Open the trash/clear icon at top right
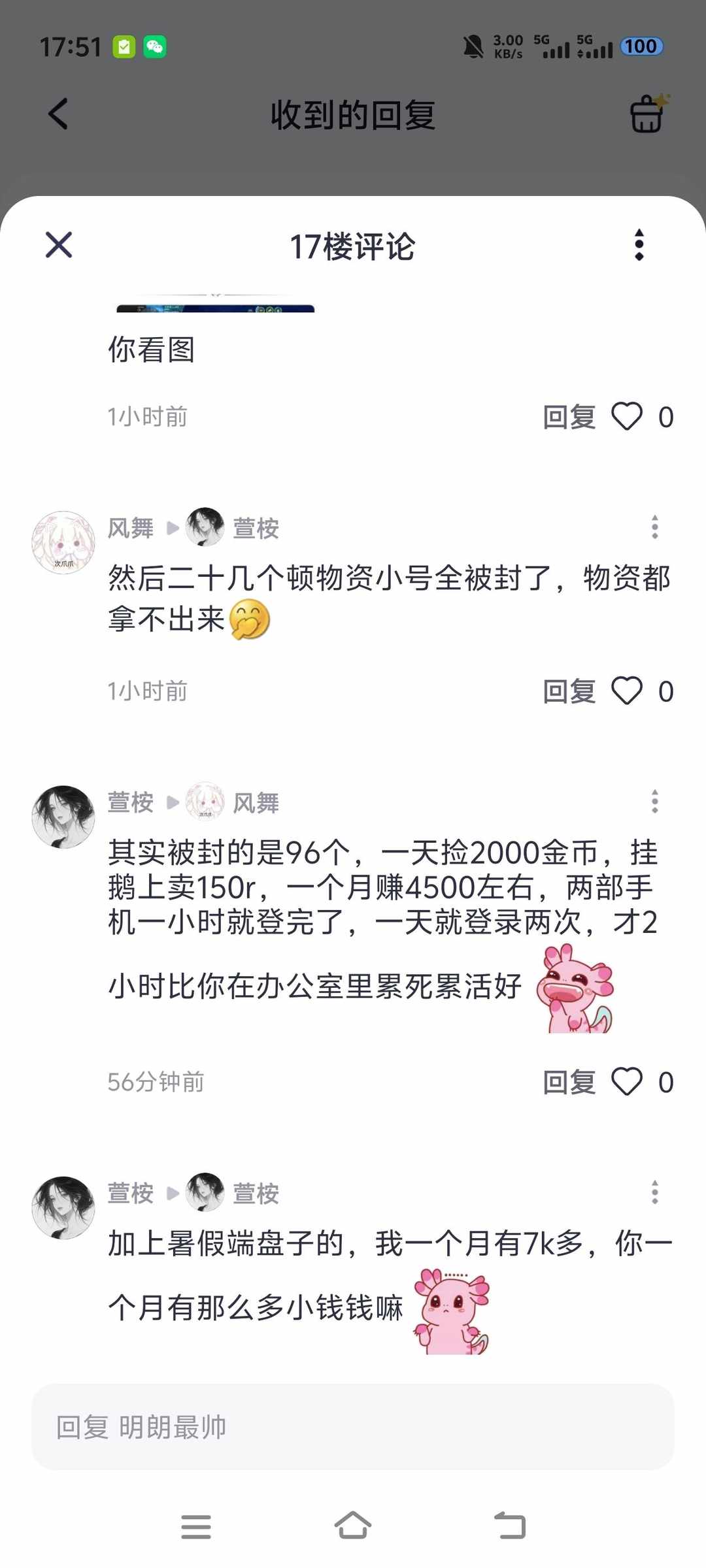 click(647, 114)
